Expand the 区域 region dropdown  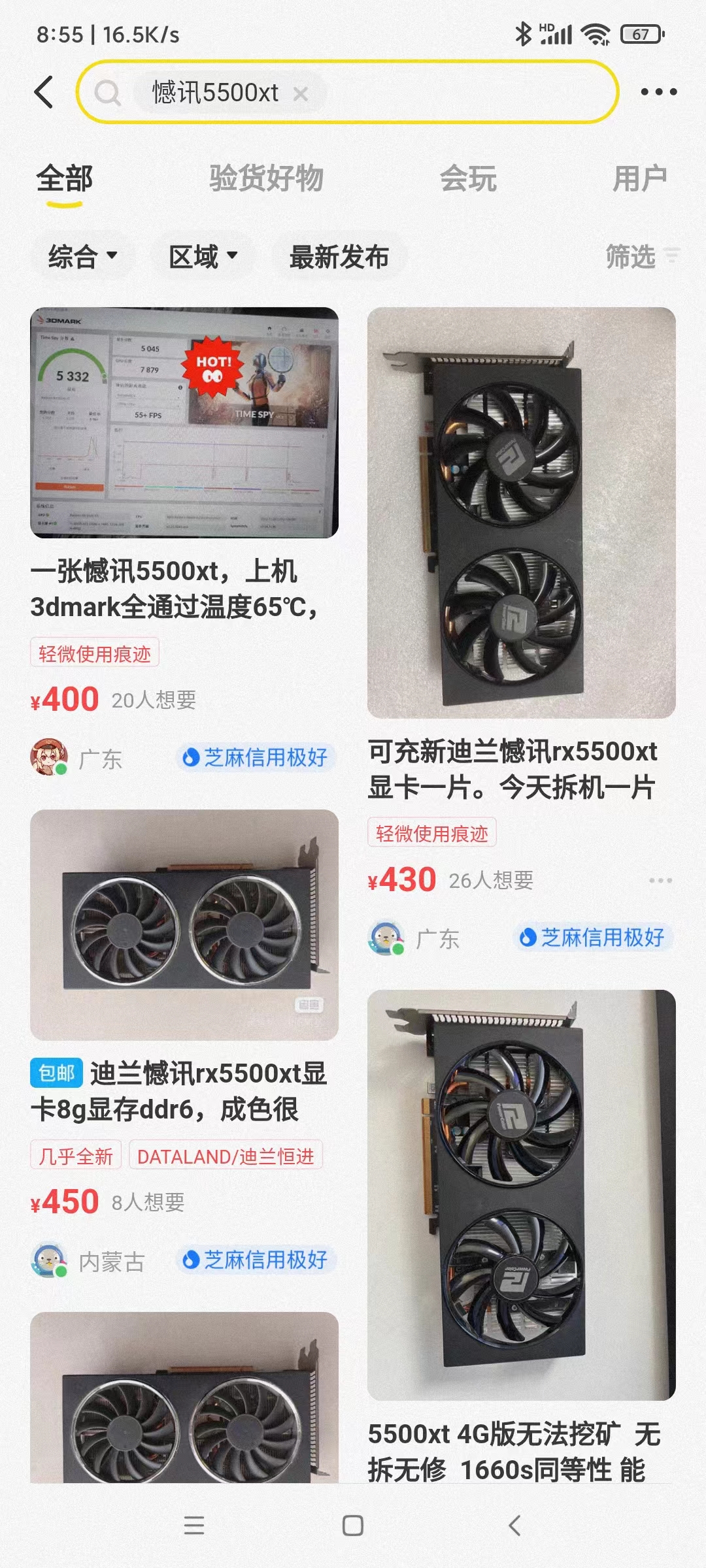pyautogui.click(x=203, y=256)
